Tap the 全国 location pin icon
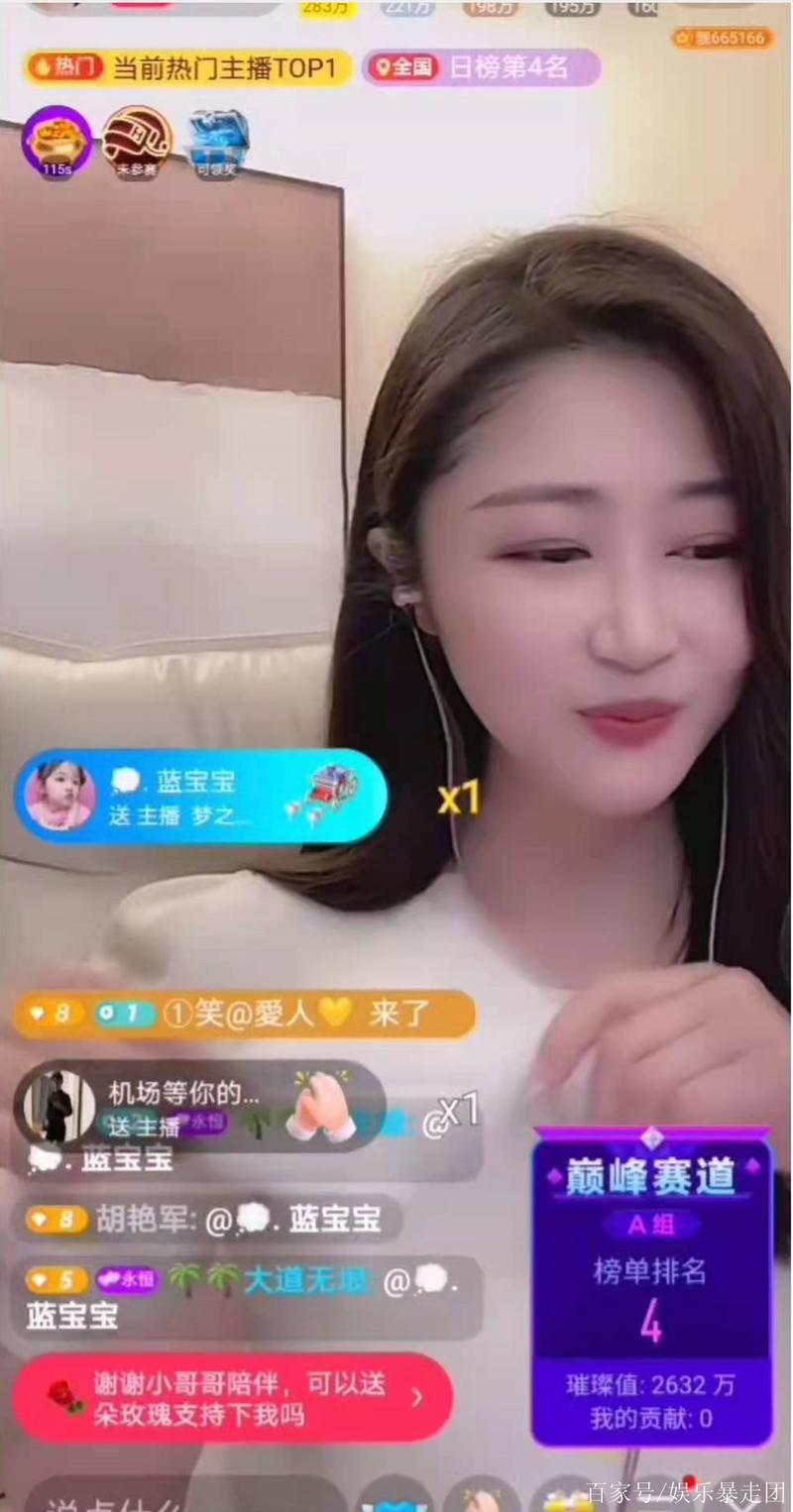Screen dimensions: 793x1512 tap(385, 67)
